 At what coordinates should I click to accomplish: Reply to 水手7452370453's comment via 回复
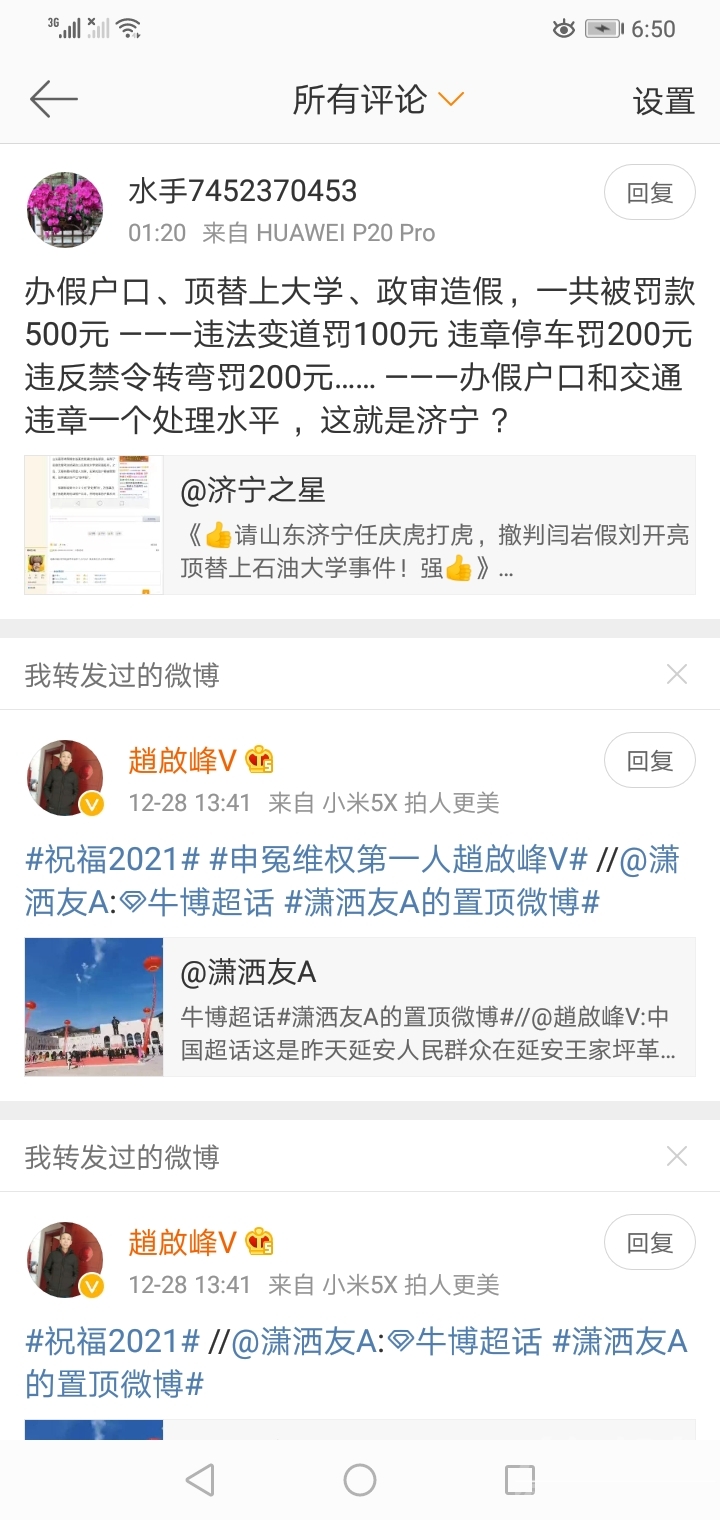click(x=649, y=192)
